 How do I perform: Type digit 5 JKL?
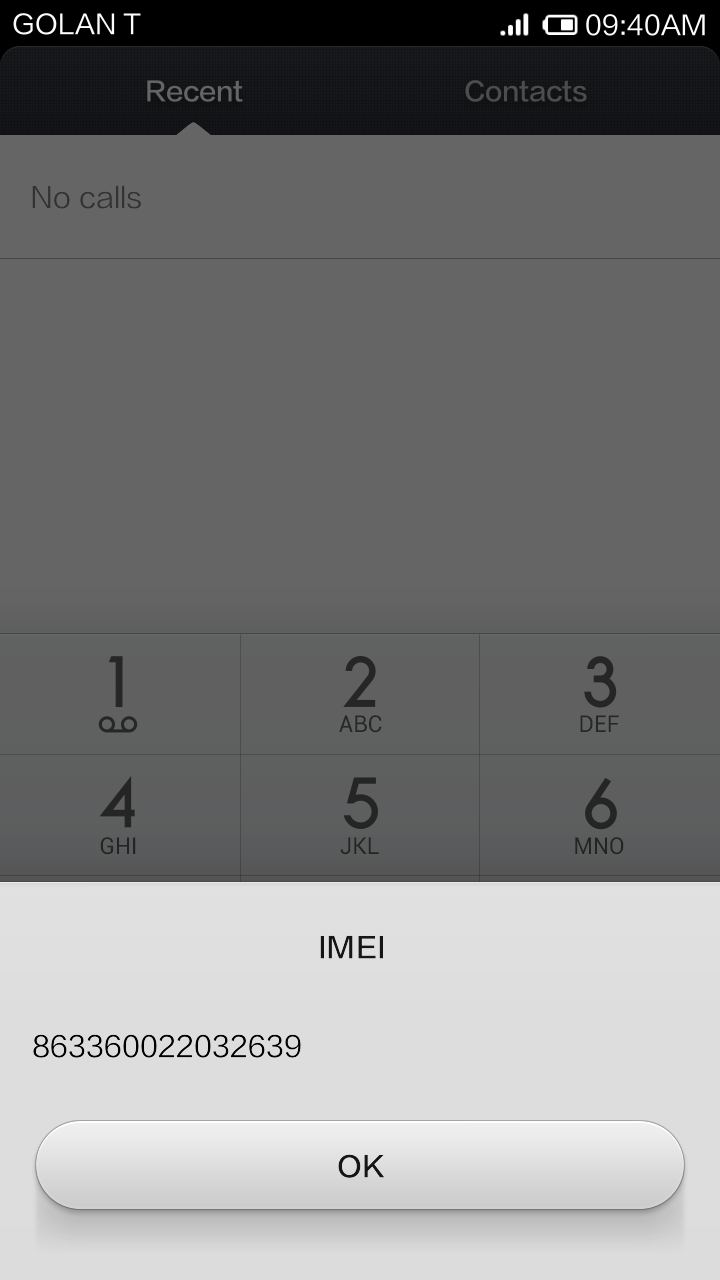(x=360, y=816)
